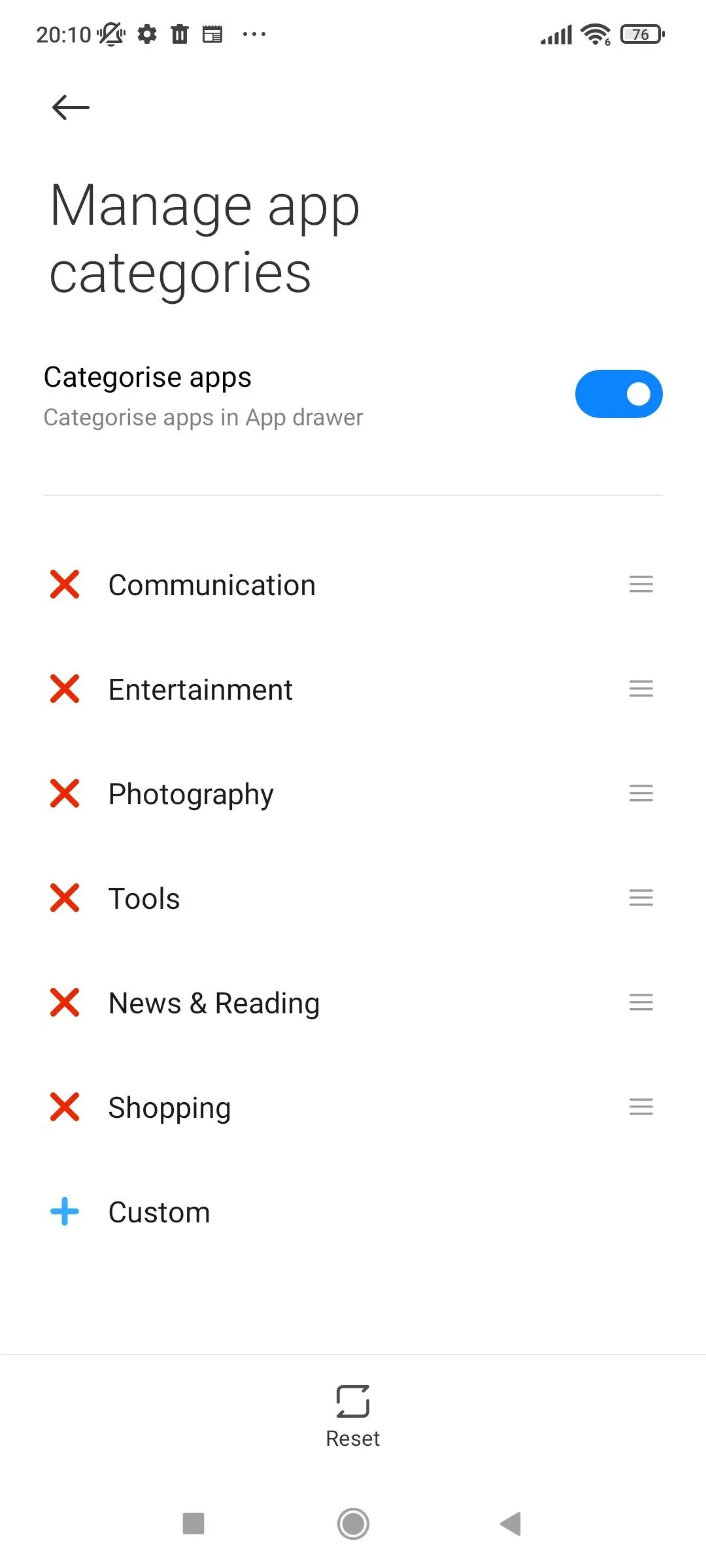This screenshot has width=706, height=1568.
Task: Open the recent apps overview
Action: [x=193, y=1524]
